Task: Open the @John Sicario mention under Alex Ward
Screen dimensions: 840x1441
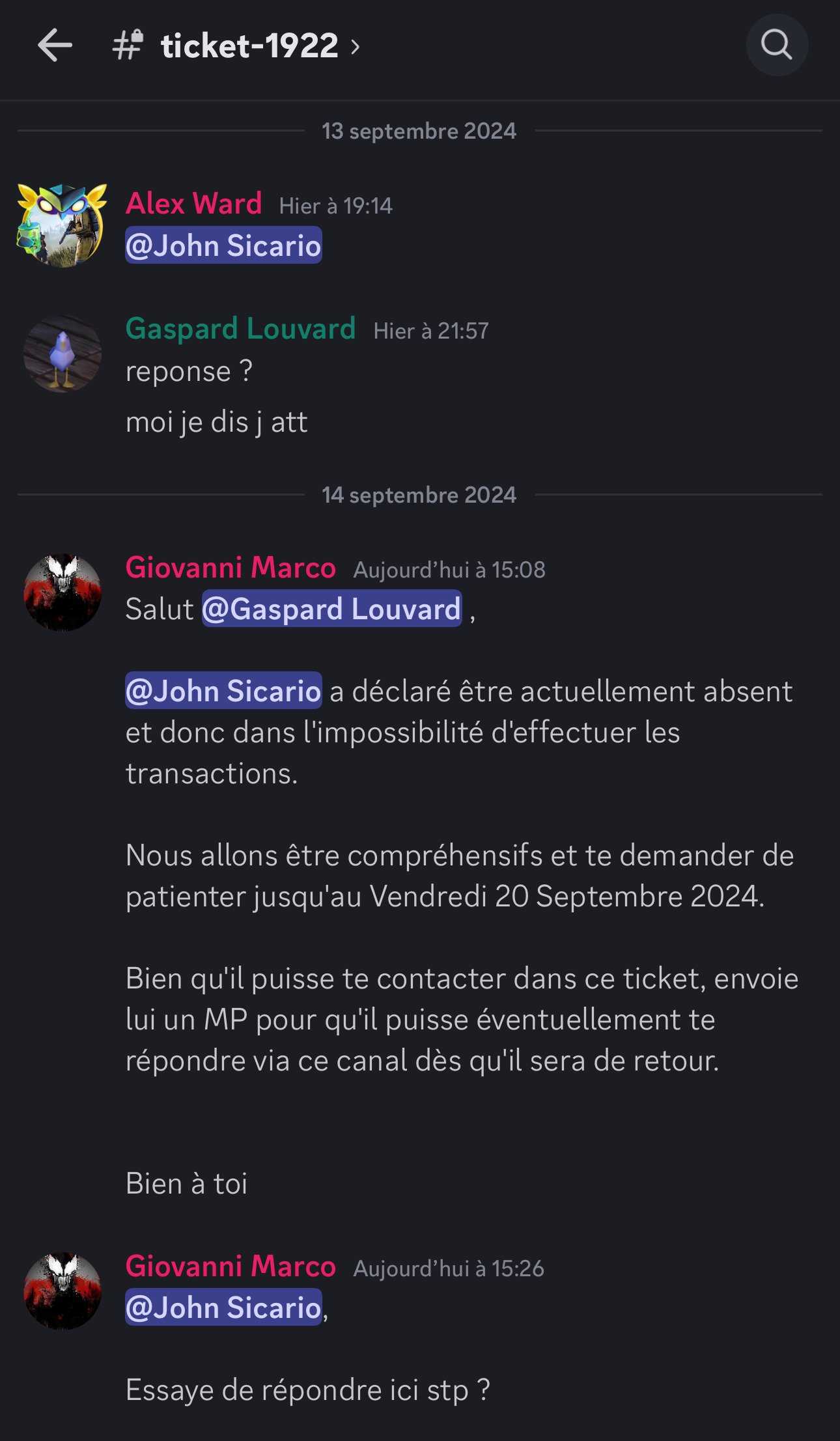Action: click(x=223, y=245)
